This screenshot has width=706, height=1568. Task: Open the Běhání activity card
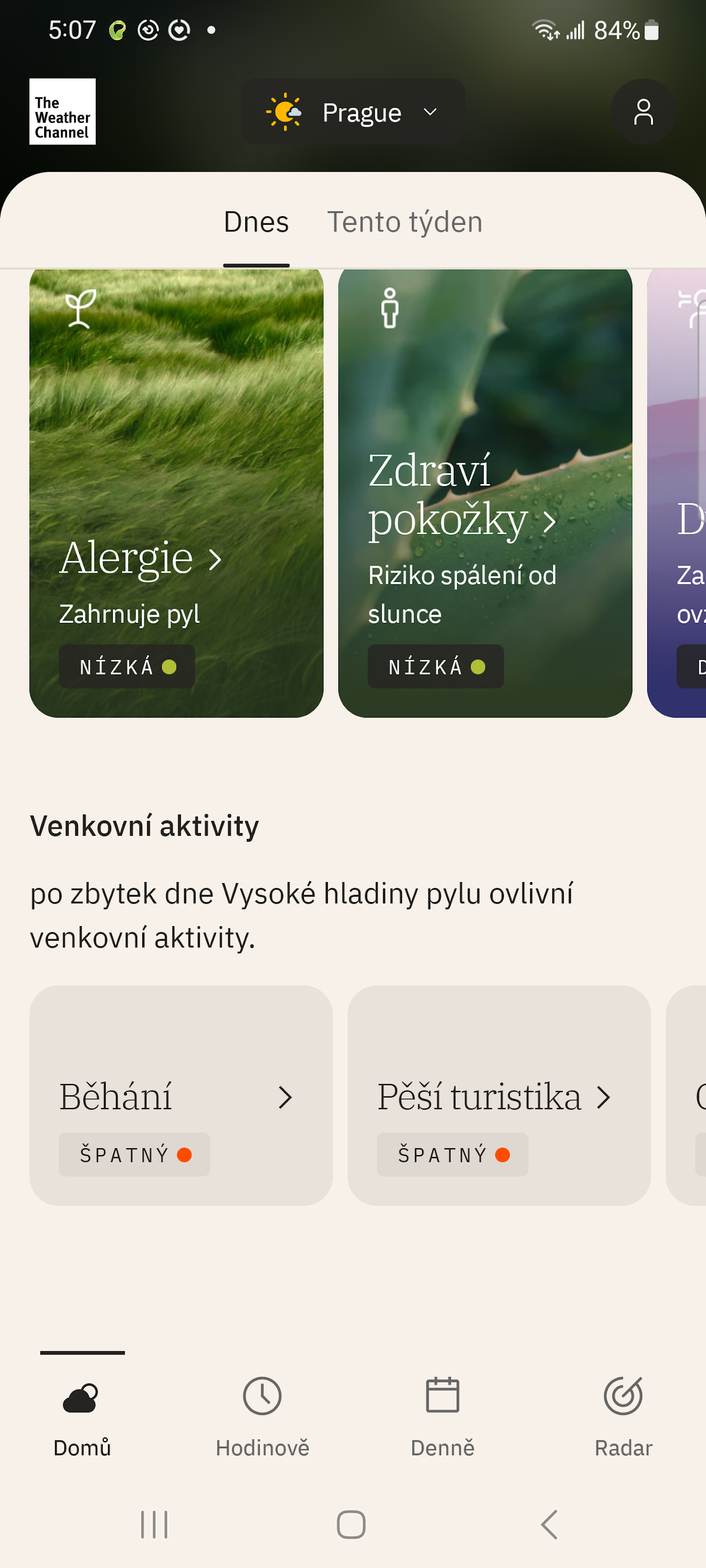pyautogui.click(x=180, y=1095)
